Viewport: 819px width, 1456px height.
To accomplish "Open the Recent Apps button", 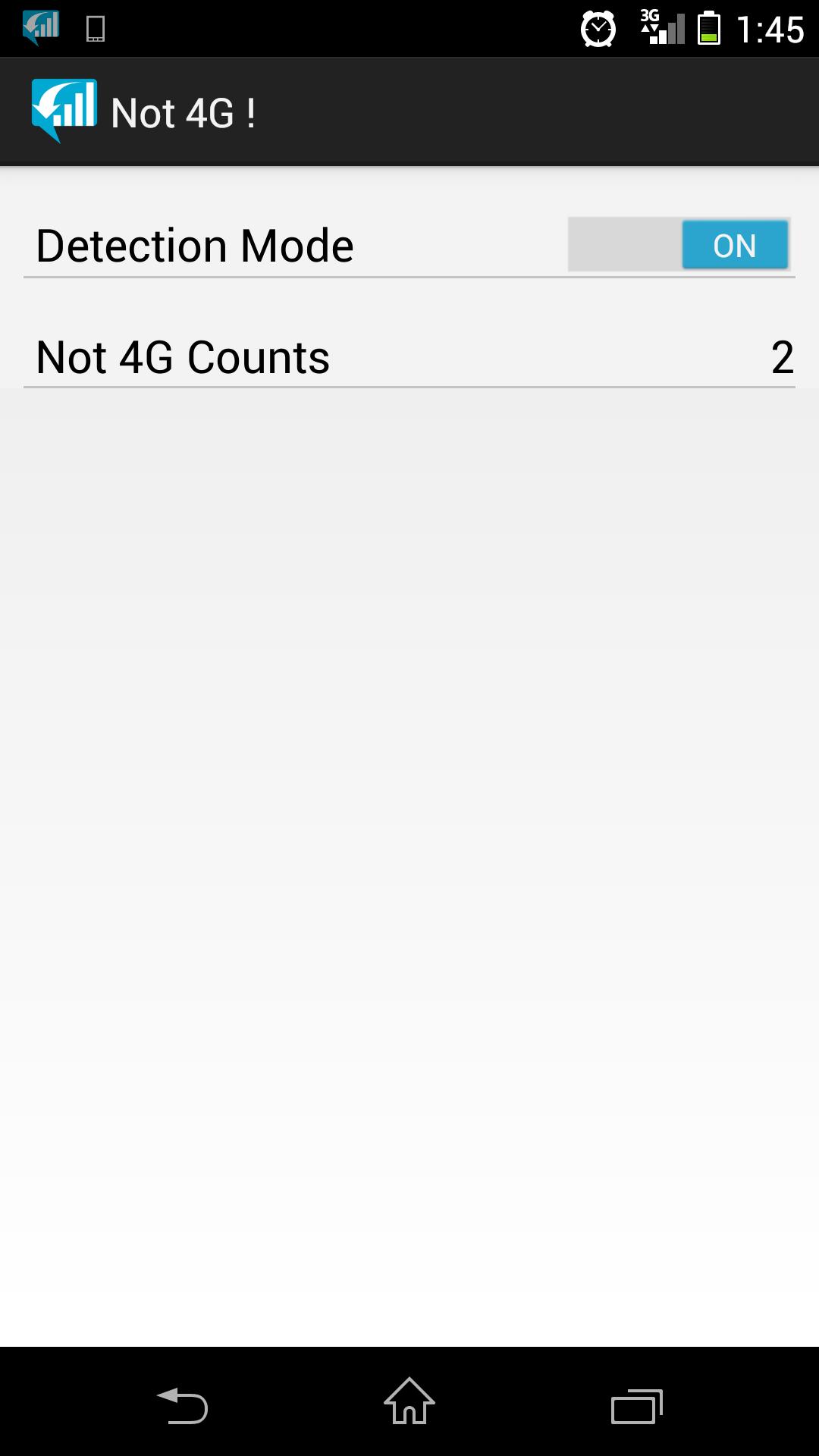I will tap(635, 1401).
